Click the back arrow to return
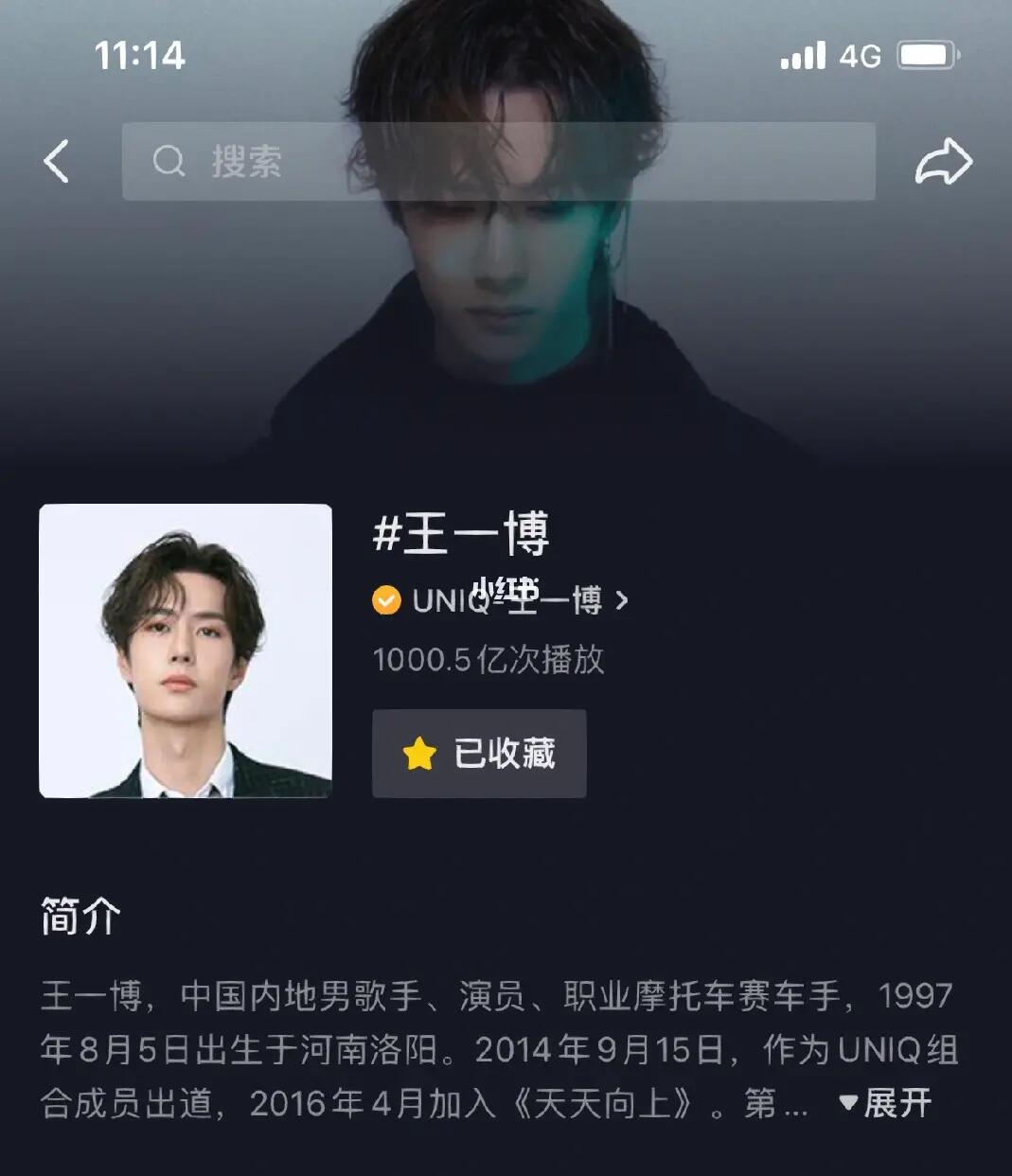This screenshot has width=1012, height=1176. [x=57, y=161]
